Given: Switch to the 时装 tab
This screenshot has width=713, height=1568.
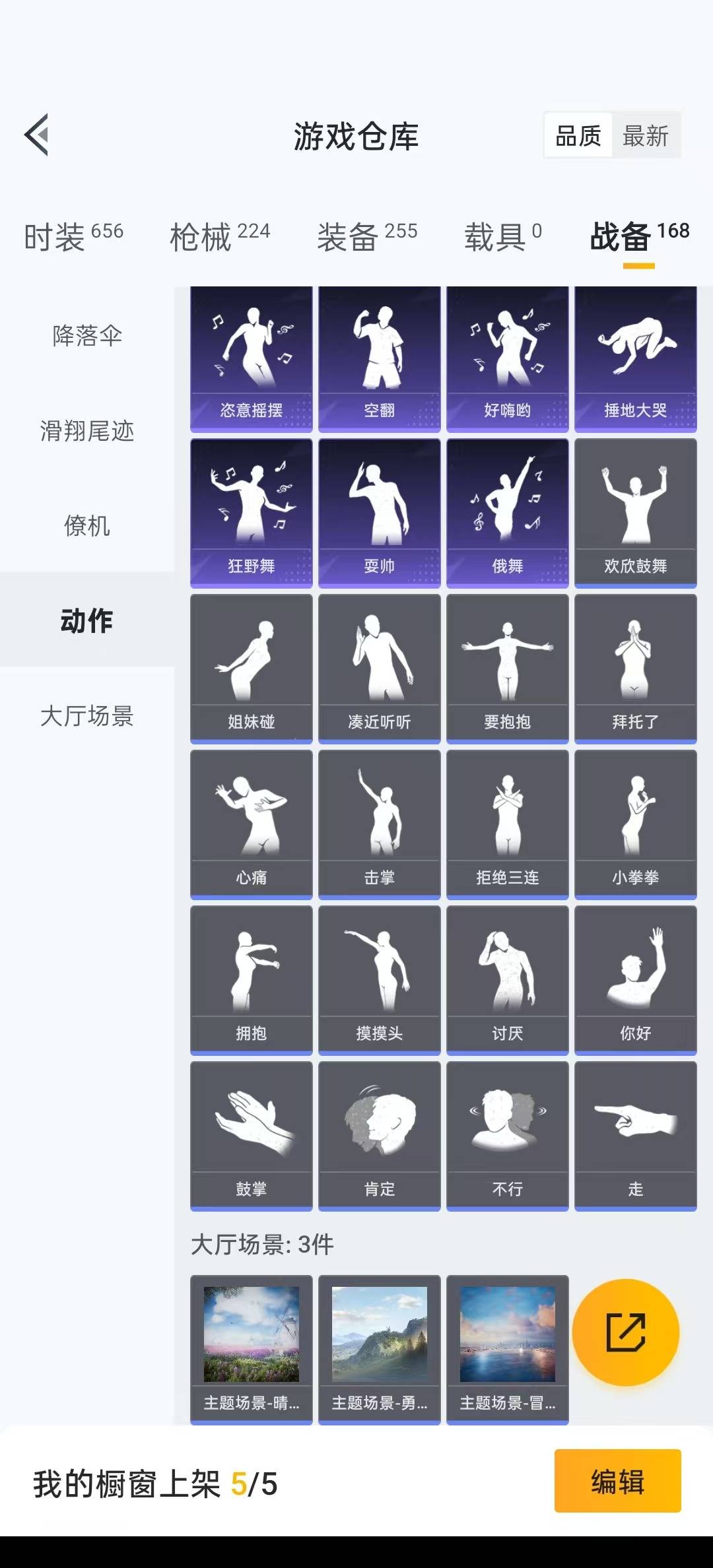Looking at the screenshot, I should [x=73, y=236].
